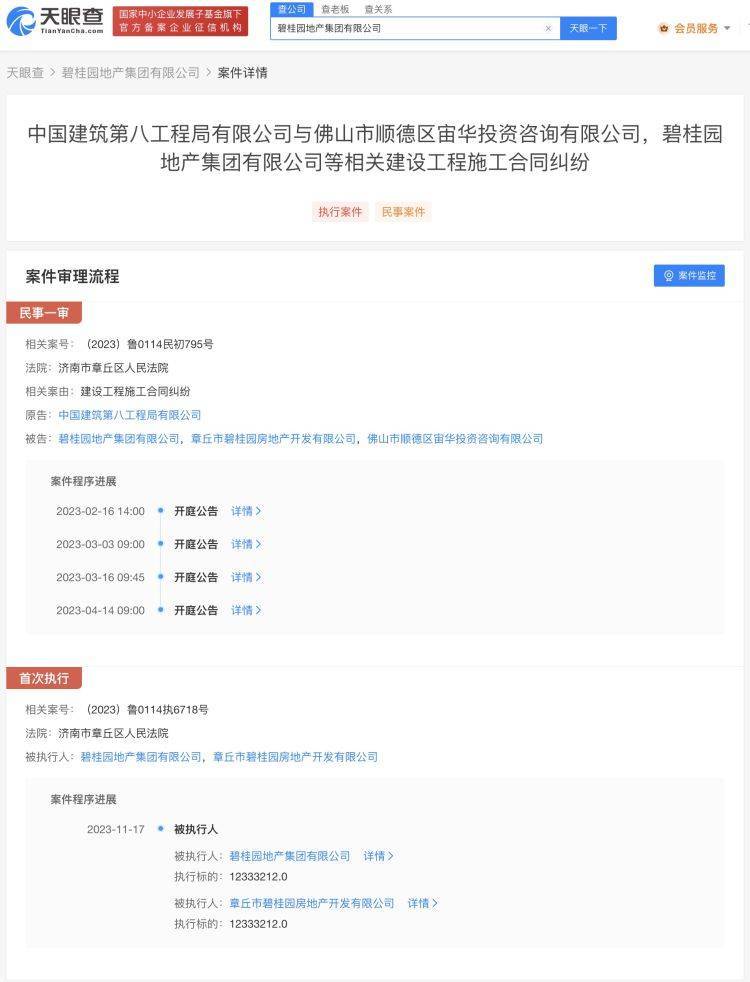This screenshot has height=982, width=750.
Task: Open 详情 next to 被执行人 碧桂园地产集团有限公司
Action: click(x=378, y=856)
